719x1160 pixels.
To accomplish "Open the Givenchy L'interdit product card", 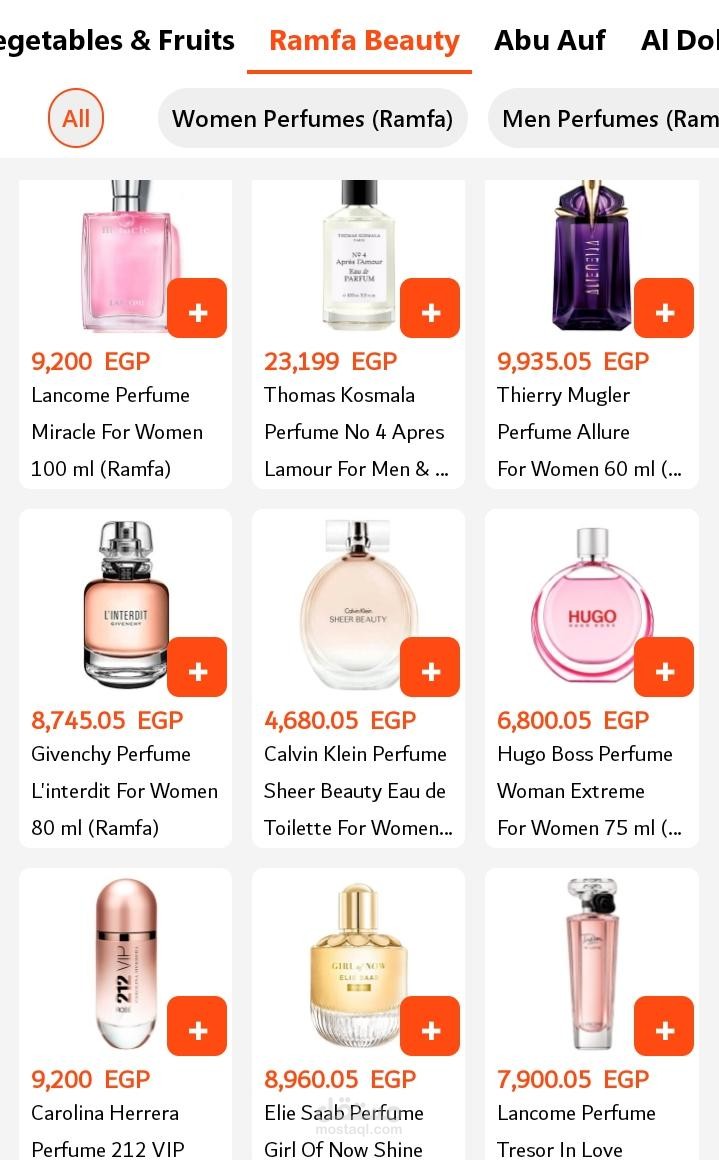I will pyautogui.click(x=125, y=678).
